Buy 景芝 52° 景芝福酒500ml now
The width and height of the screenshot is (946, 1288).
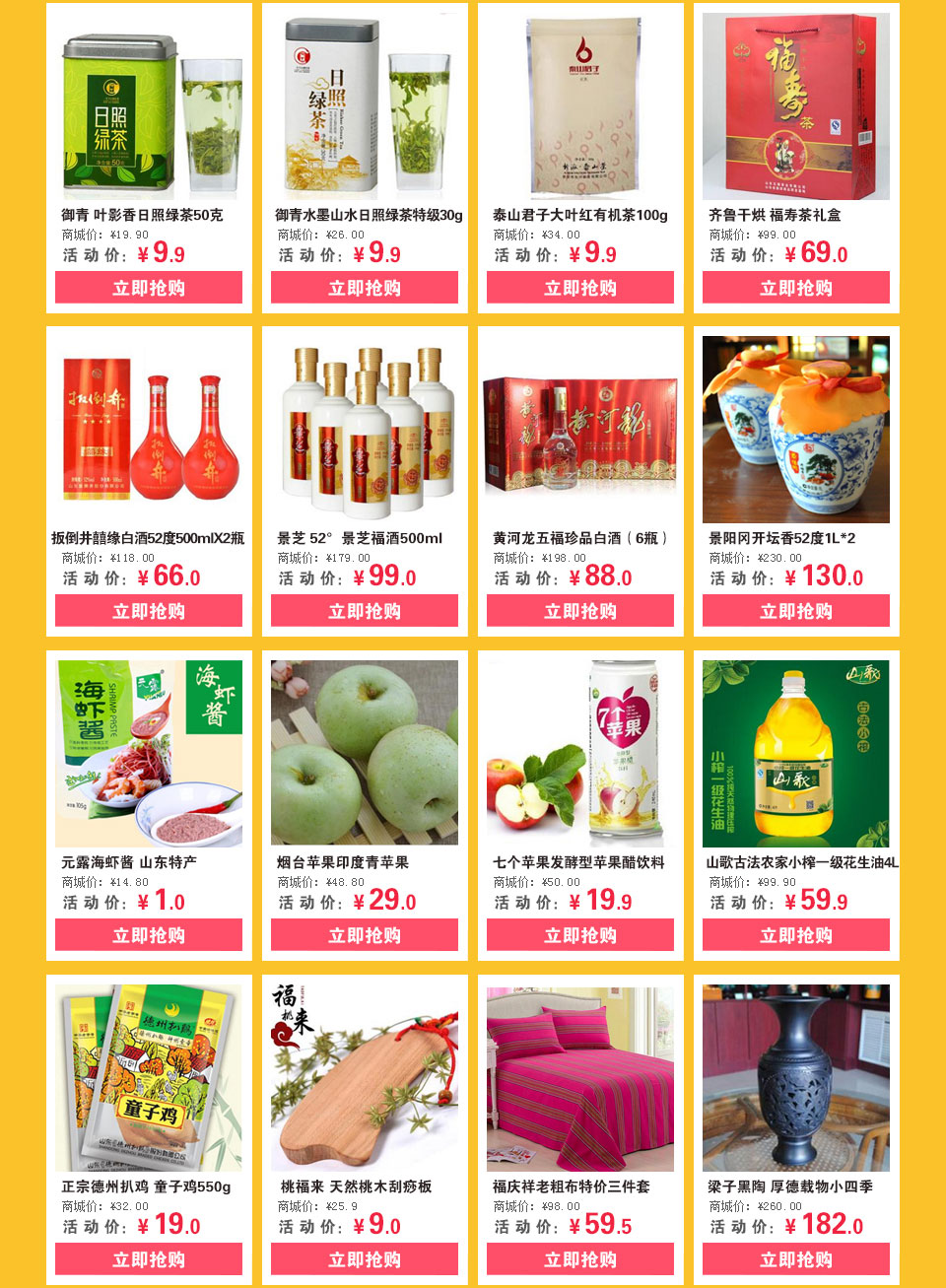pos(365,611)
